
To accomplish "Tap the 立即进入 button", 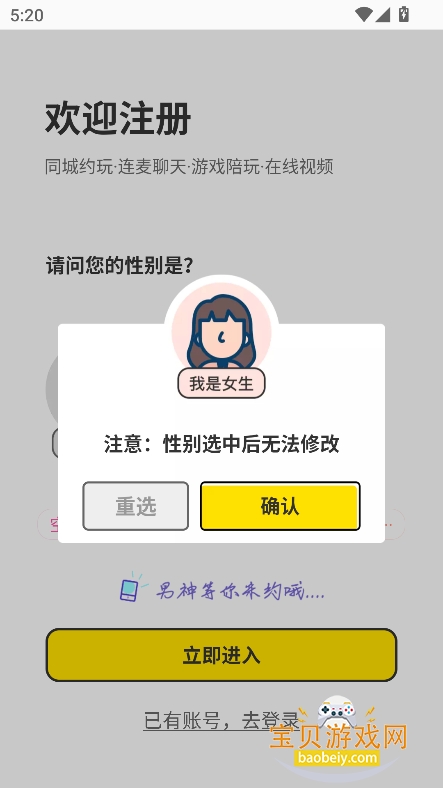I will coord(222,655).
